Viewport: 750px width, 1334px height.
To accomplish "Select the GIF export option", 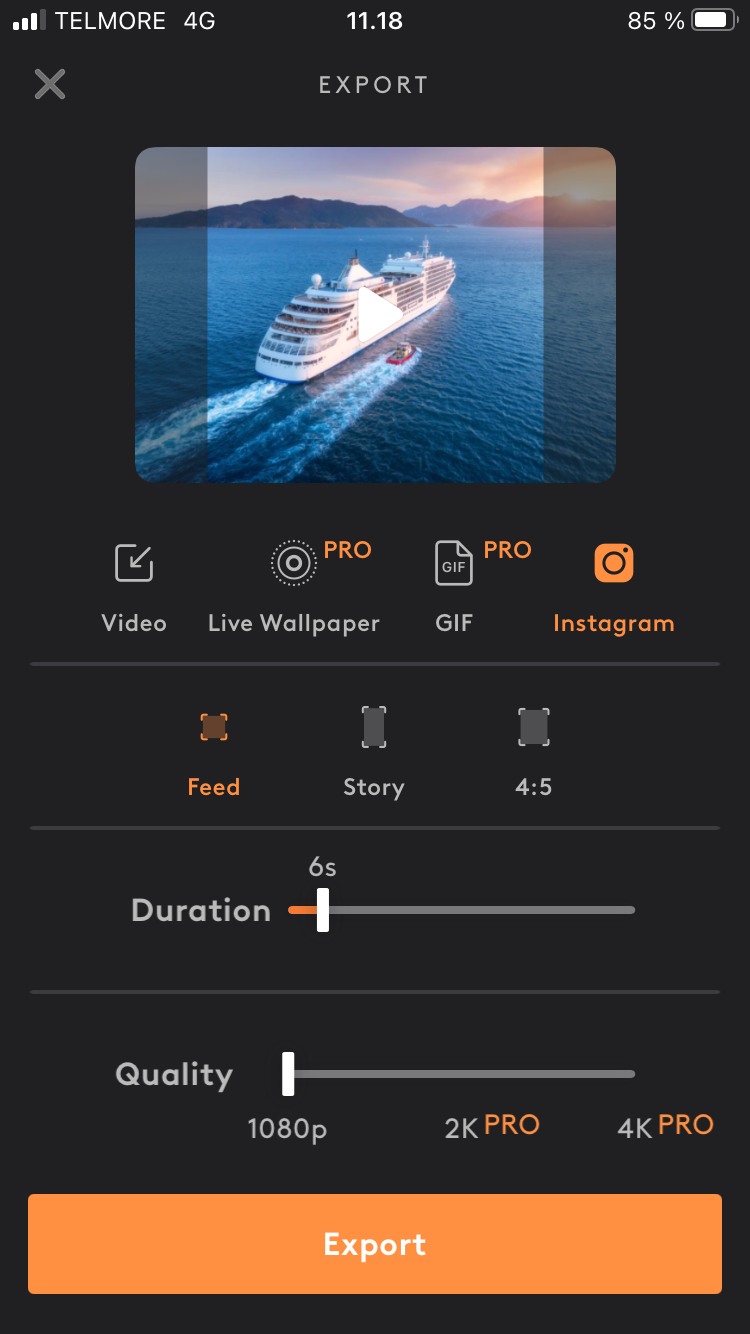I will tap(454, 585).
